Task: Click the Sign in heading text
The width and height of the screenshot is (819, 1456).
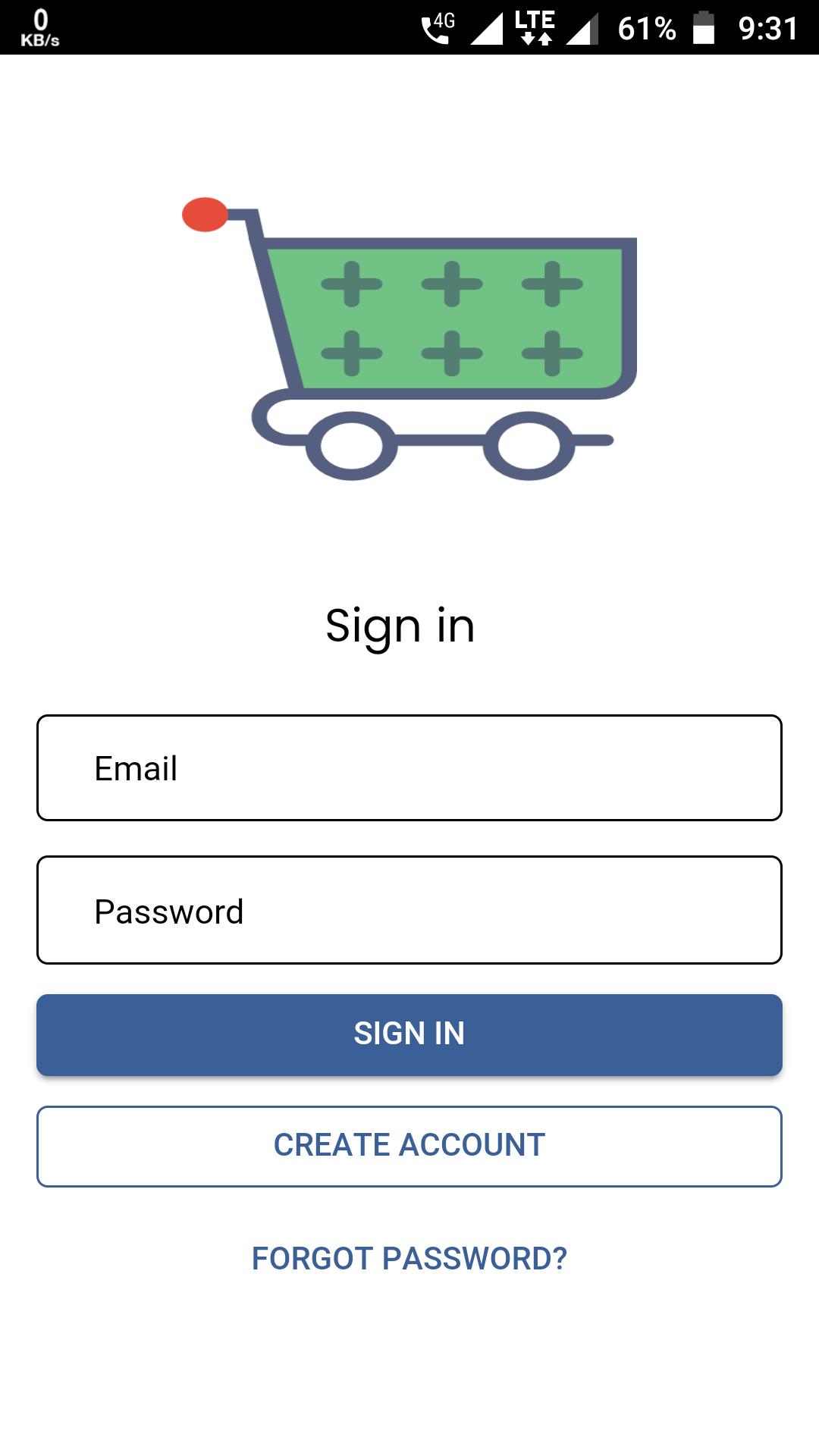Action: pos(400,625)
